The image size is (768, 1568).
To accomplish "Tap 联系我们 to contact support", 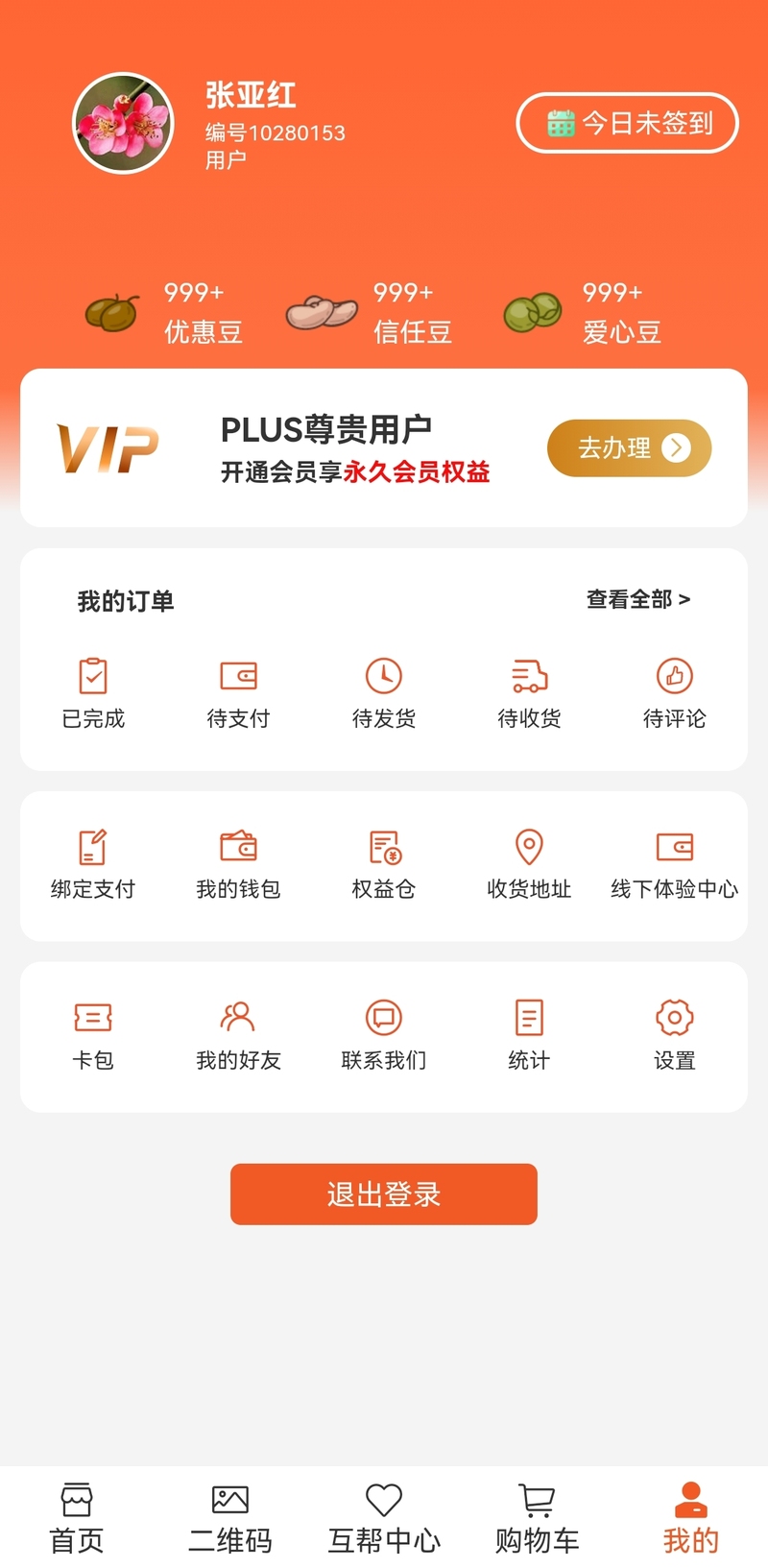I will [384, 1035].
